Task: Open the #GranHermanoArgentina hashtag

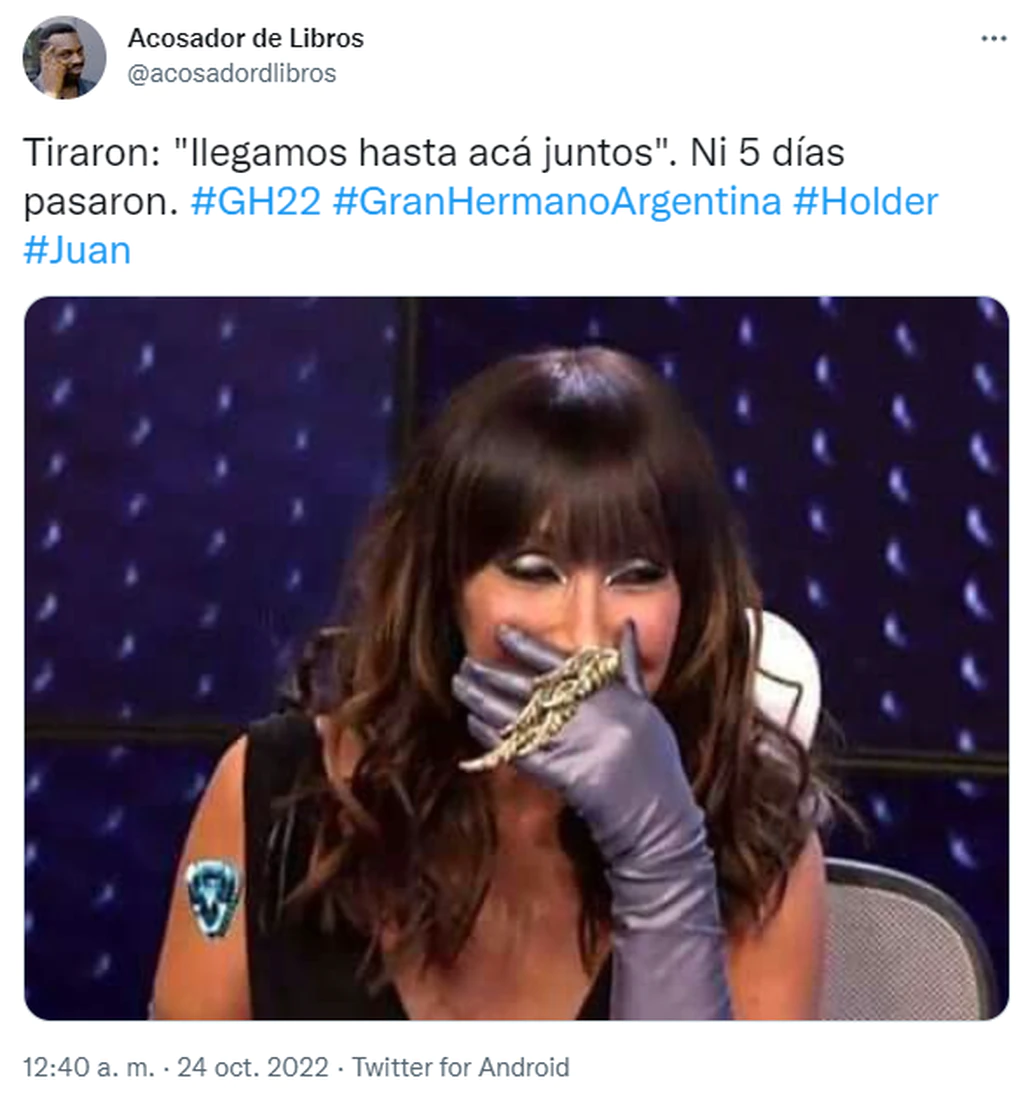Action: click(556, 202)
